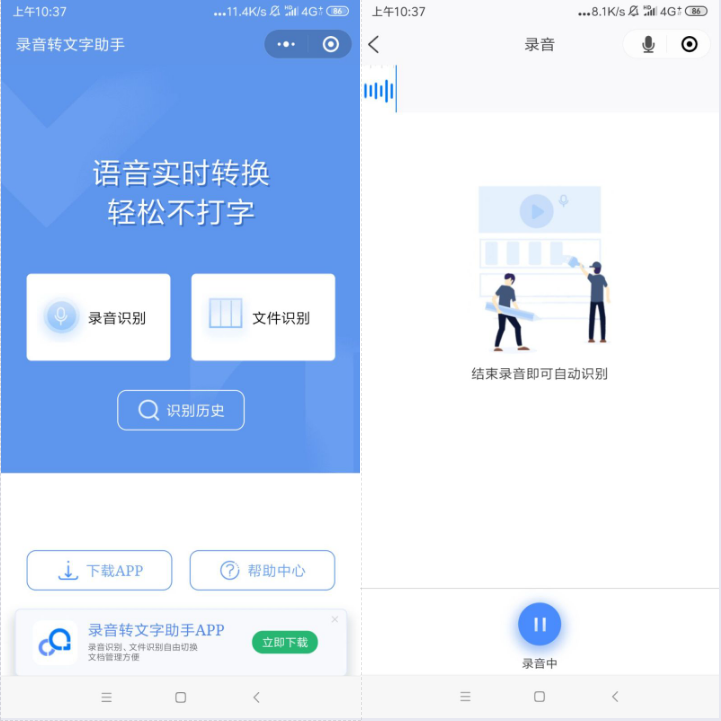View 识别历史 recognition history
This screenshot has width=721, height=721.
pos(181,410)
